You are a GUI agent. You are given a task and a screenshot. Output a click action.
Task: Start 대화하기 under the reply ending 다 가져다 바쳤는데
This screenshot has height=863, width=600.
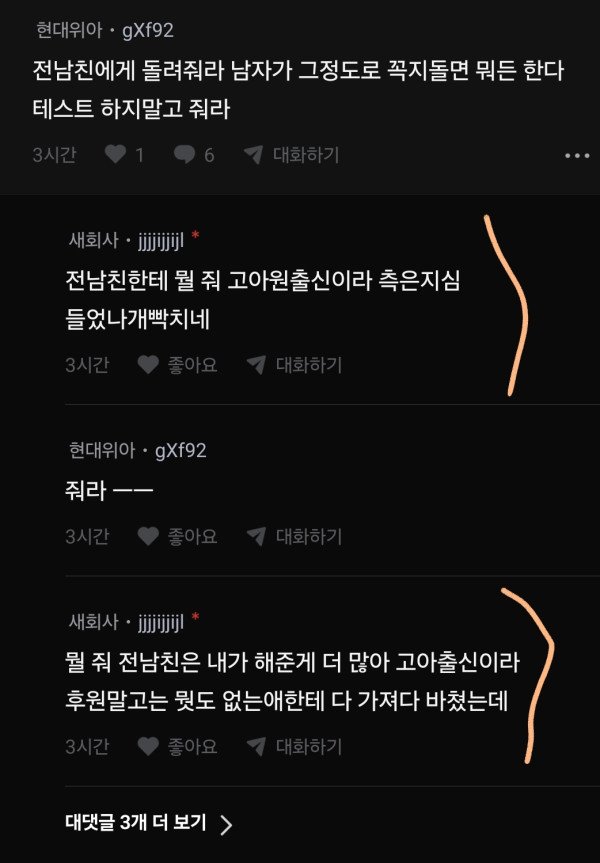294,746
